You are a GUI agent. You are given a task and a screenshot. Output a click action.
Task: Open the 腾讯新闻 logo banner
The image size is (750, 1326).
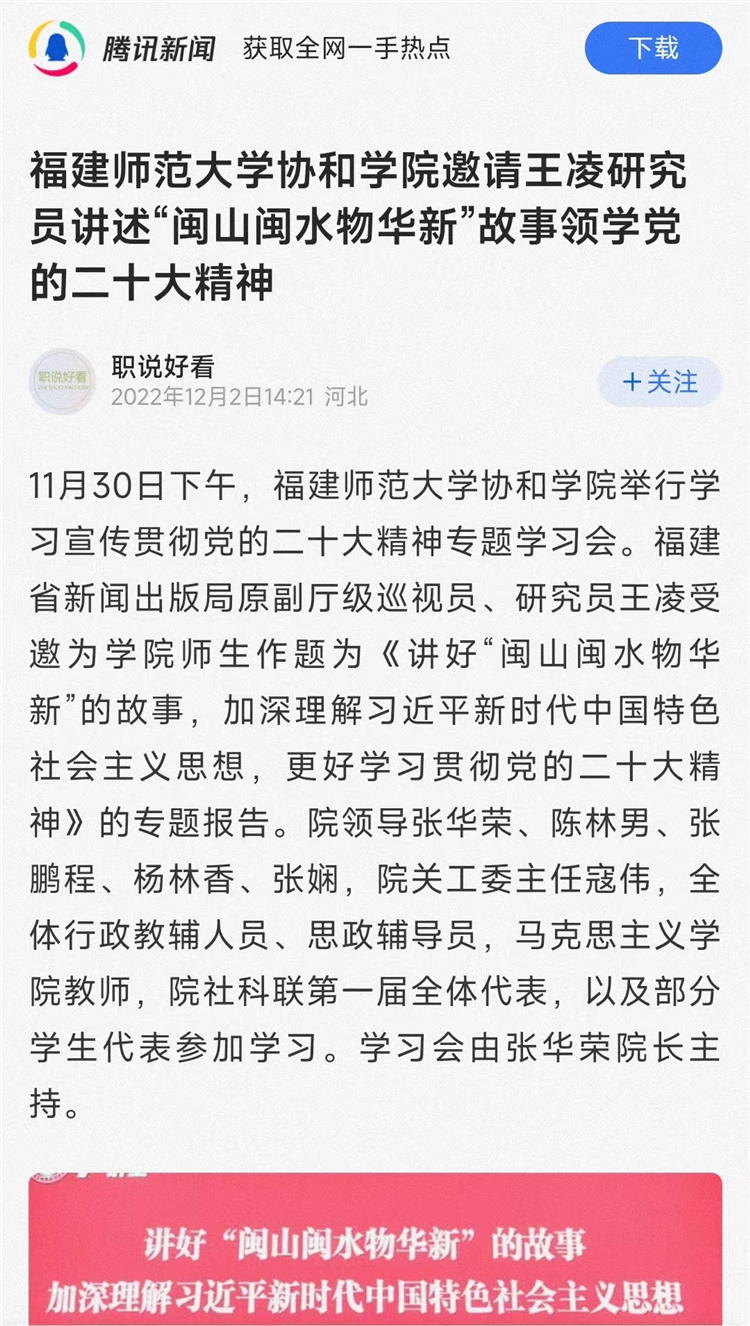(124, 48)
